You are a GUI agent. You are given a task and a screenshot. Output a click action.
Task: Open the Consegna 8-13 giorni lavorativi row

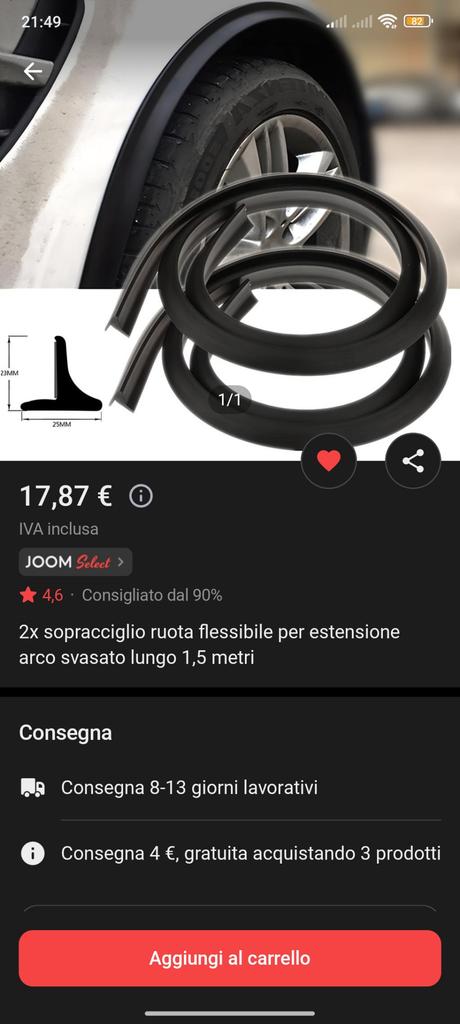pyautogui.click(x=230, y=788)
